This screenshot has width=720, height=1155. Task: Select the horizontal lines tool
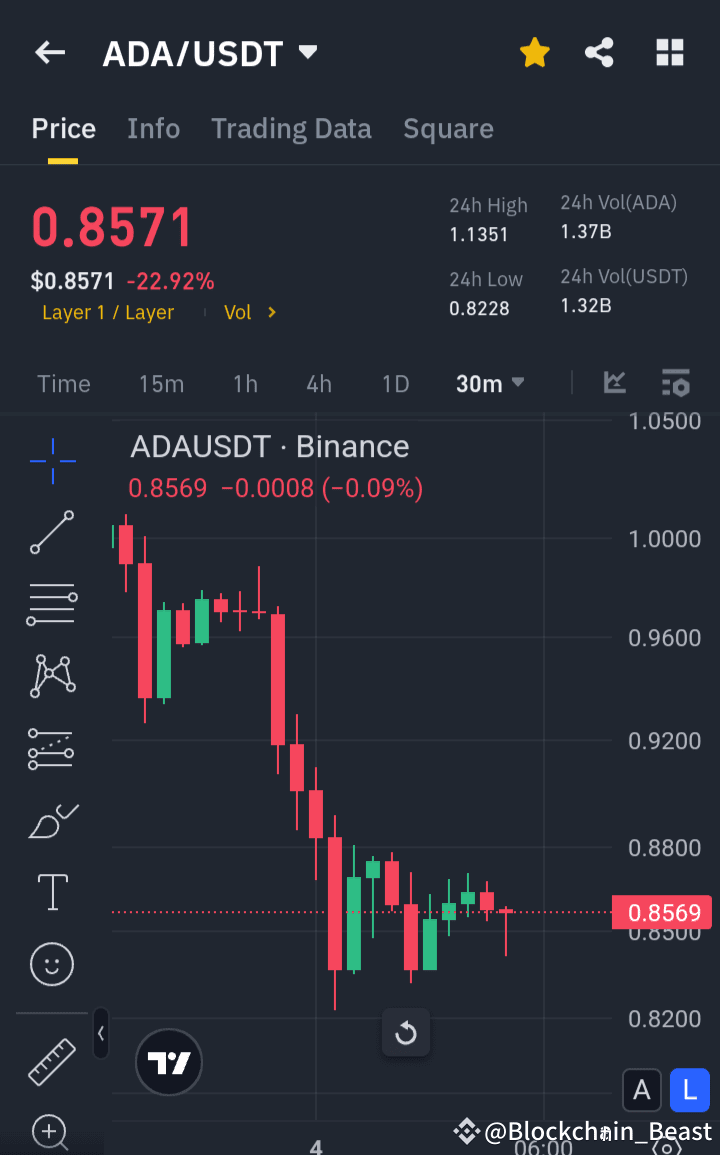(52, 604)
